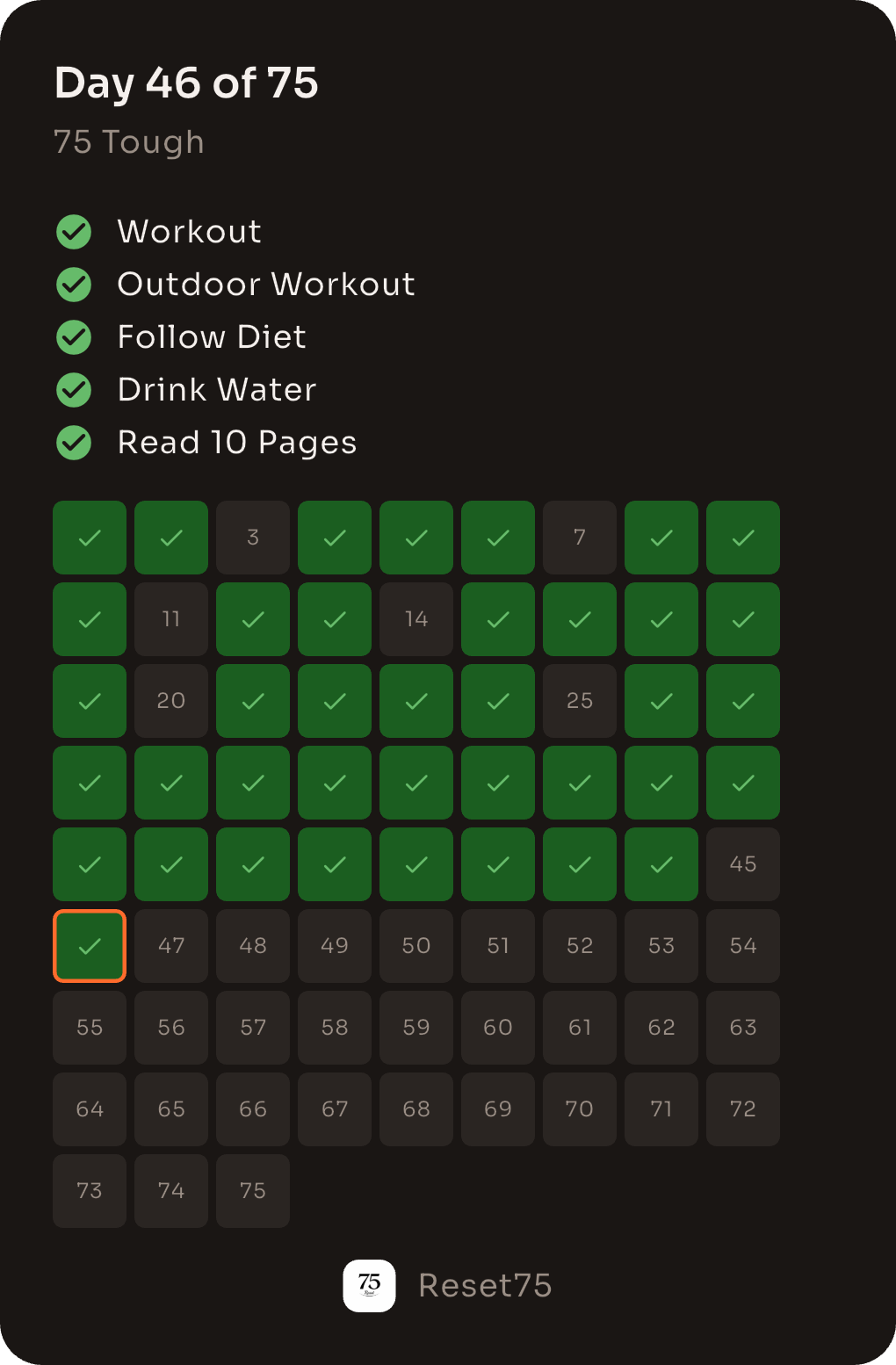896x1365 pixels.
Task: Select the highlighted day 46 tile
Action: pyautogui.click(x=89, y=946)
